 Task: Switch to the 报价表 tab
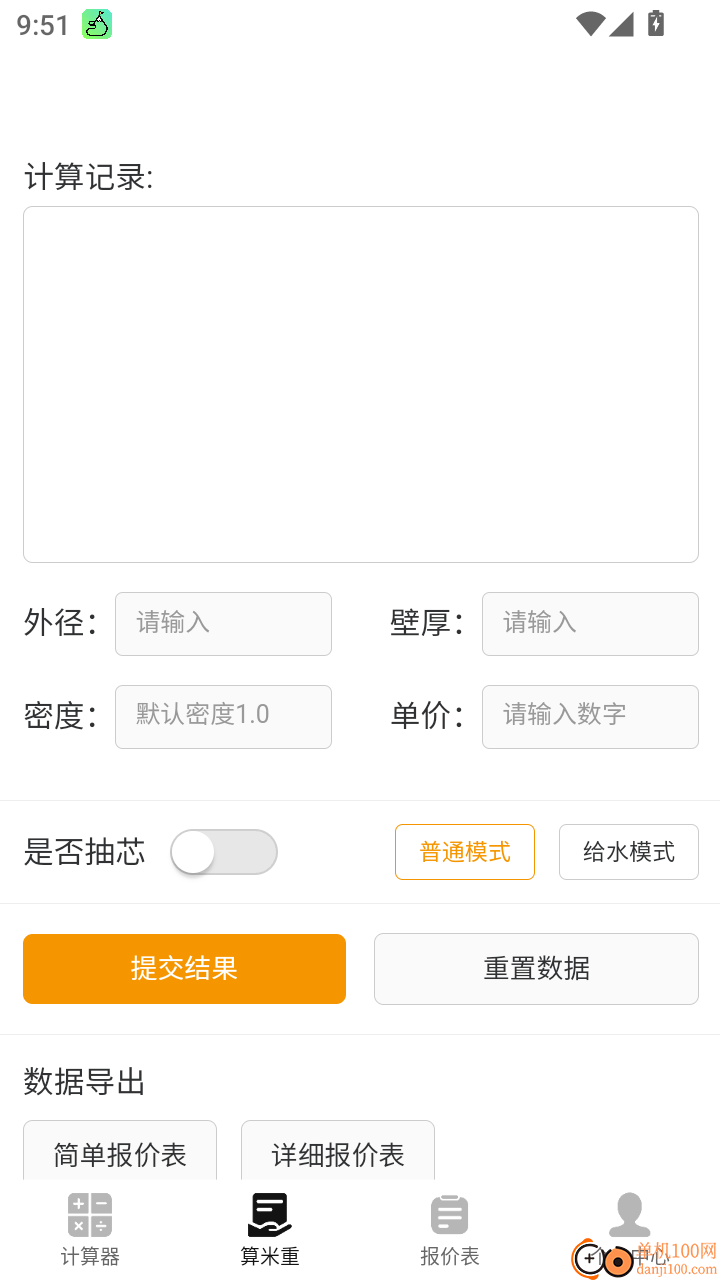click(x=449, y=1230)
